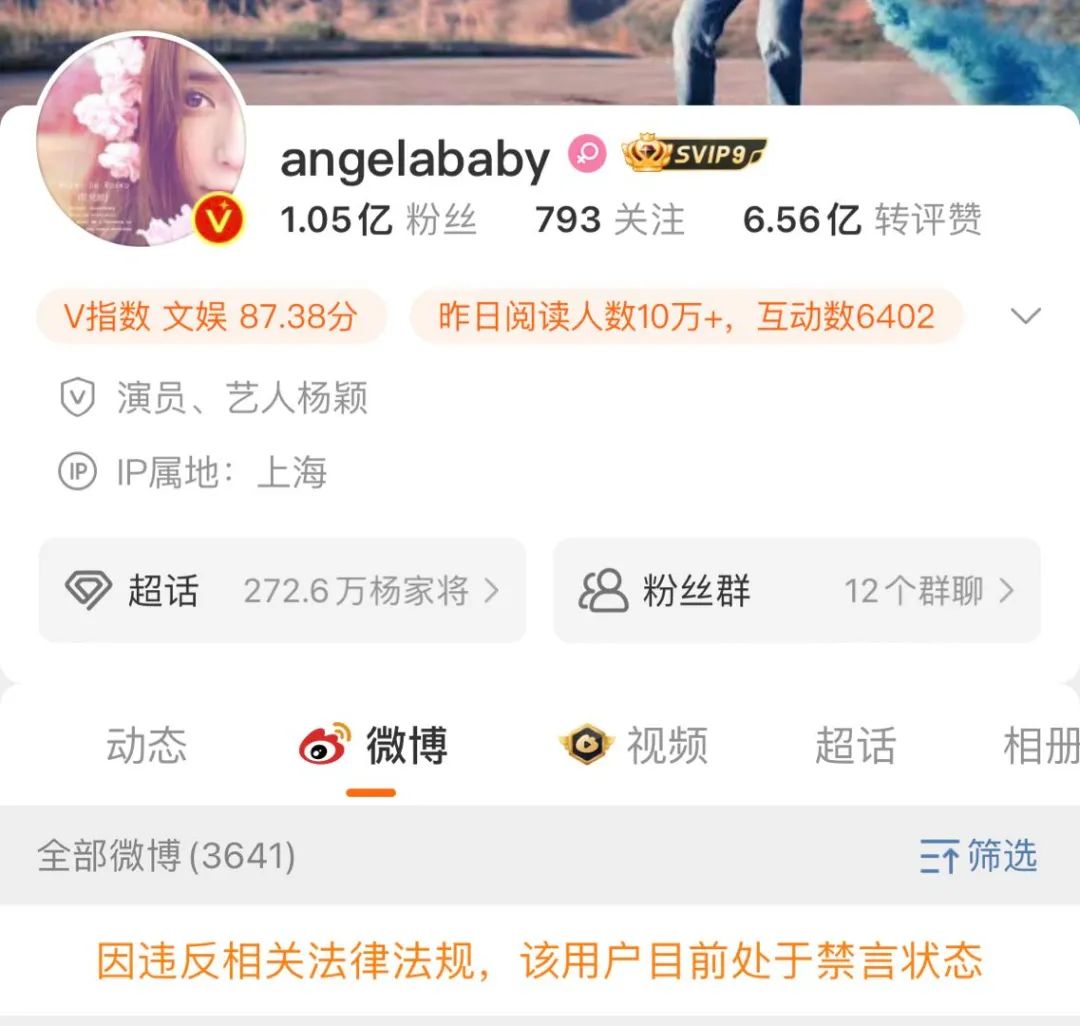Image resolution: width=1080 pixels, height=1026 pixels.
Task: Open the 筛选 filter options
Action: coord(979,856)
